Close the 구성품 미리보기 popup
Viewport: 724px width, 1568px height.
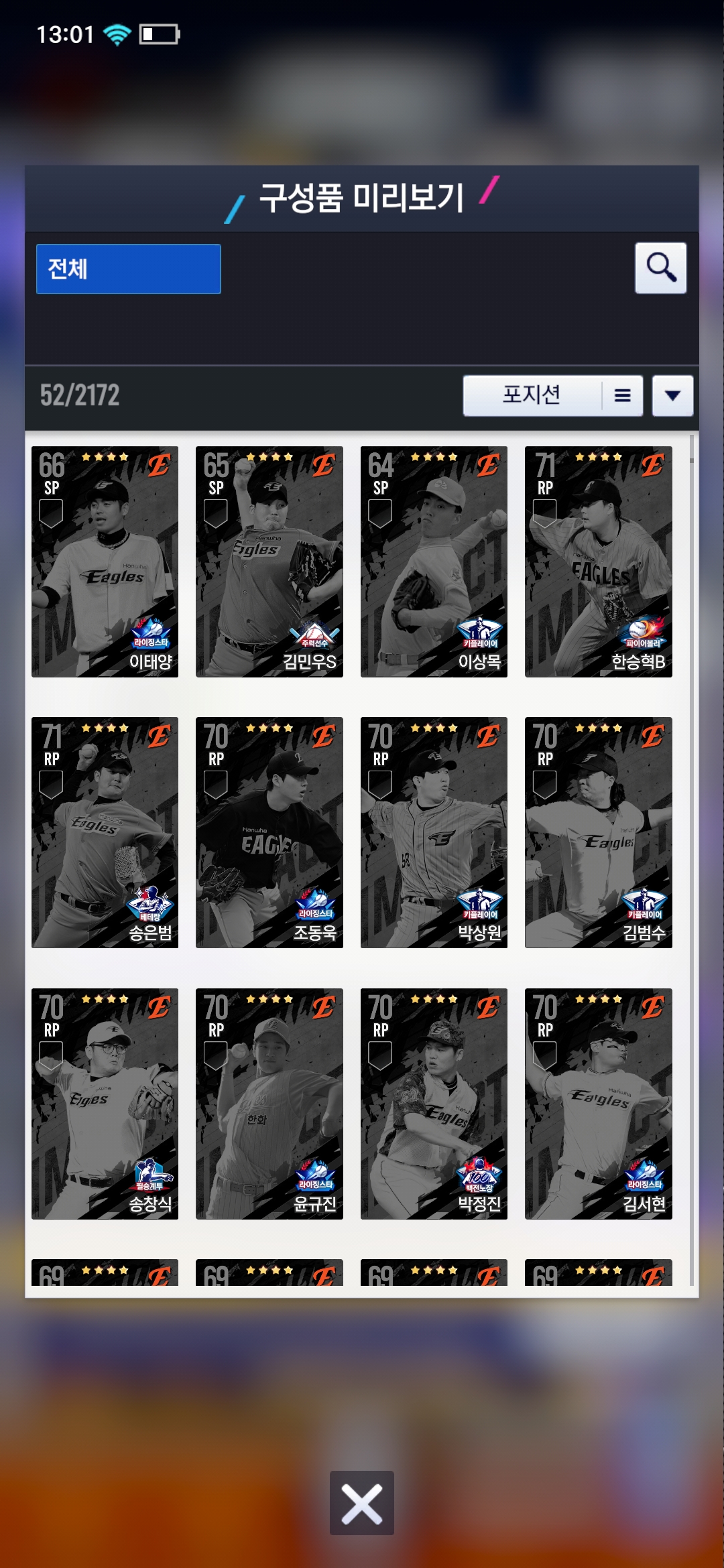coord(361,1503)
